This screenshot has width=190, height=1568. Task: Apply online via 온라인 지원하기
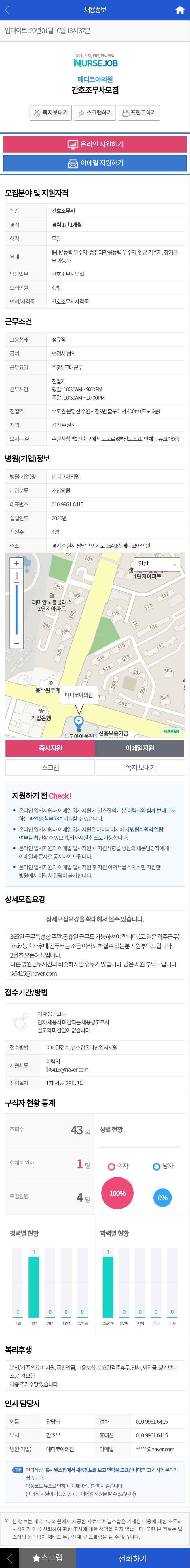tap(95, 144)
